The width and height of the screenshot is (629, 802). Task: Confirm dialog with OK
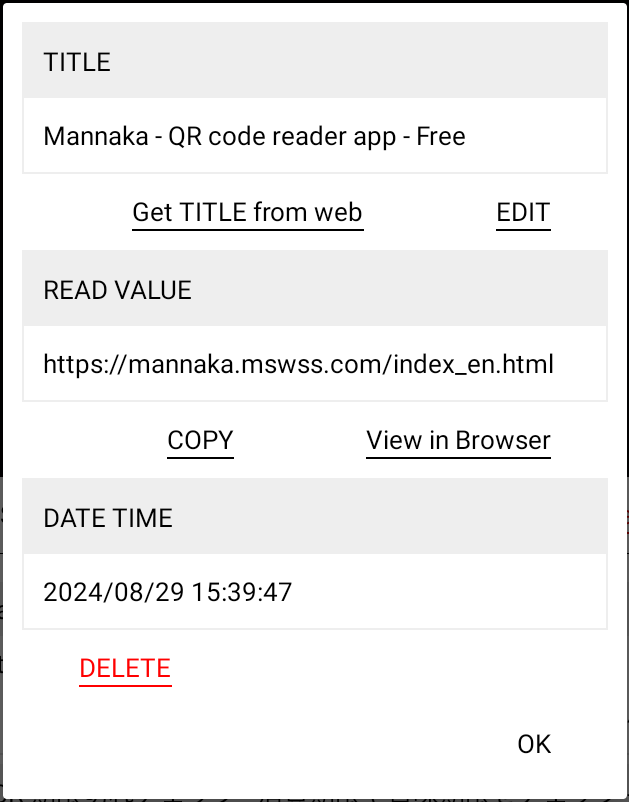[x=534, y=744]
